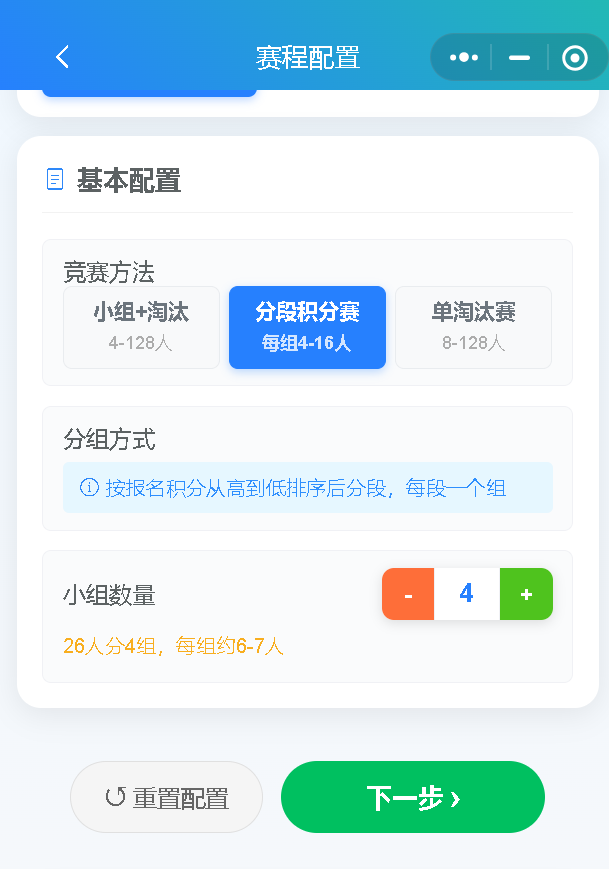Close the mini program via circle icon
The width and height of the screenshot is (609, 869).
tap(575, 58)
